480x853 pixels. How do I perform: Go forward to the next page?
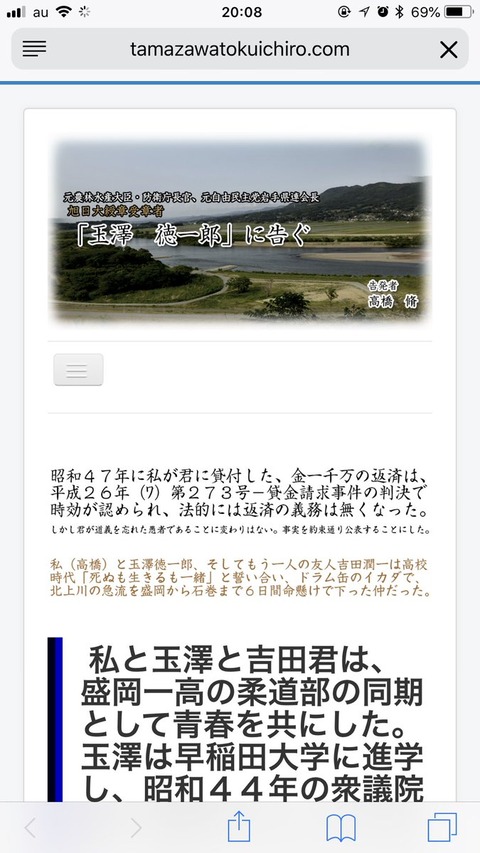(x=136, y=828)
